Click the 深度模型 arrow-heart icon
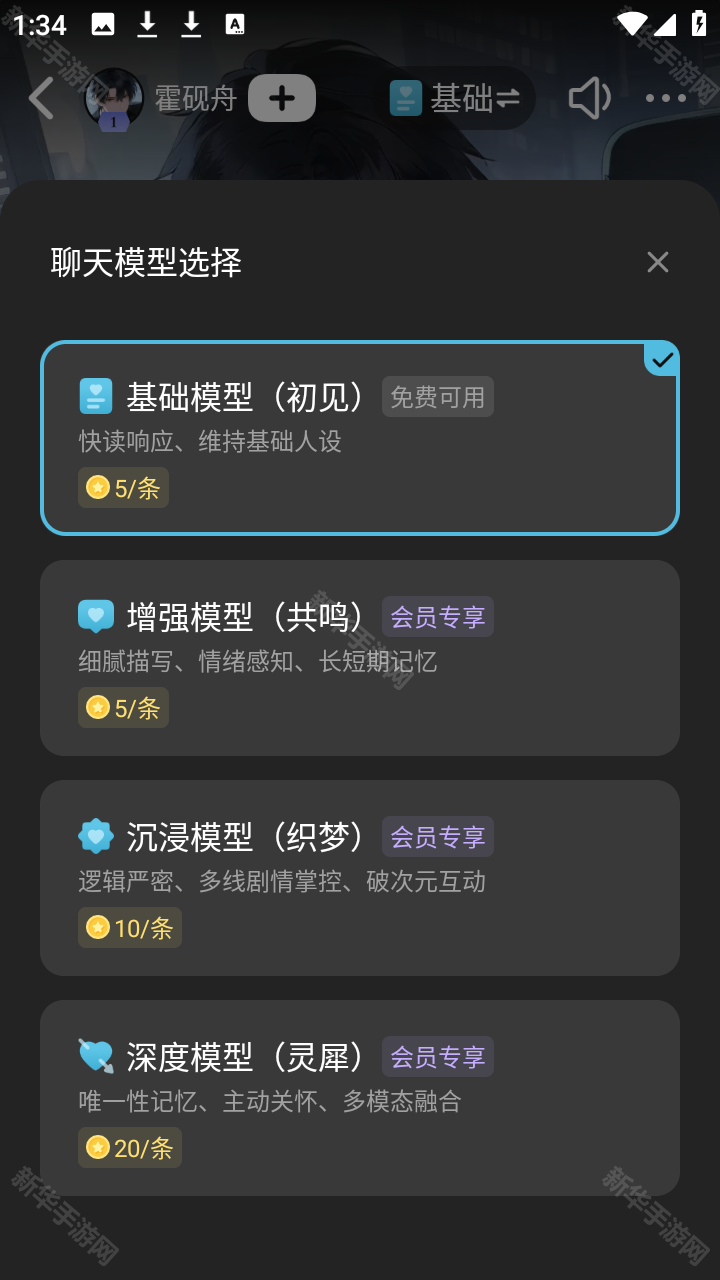The image size is (720, 1280). click(x=95, y=1056)
